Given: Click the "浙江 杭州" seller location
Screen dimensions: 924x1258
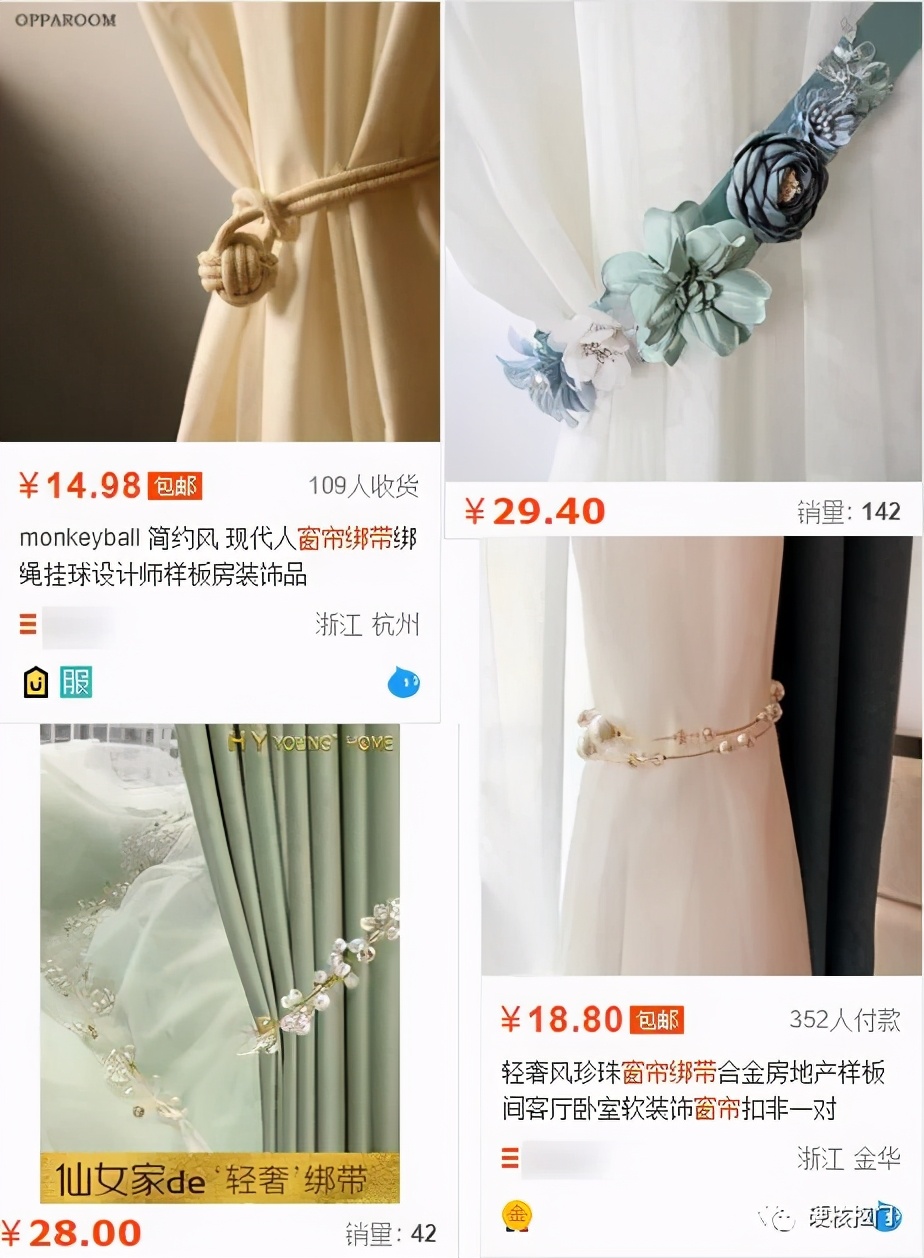Looking at the screenshot, I should click(x=366, y=623).
